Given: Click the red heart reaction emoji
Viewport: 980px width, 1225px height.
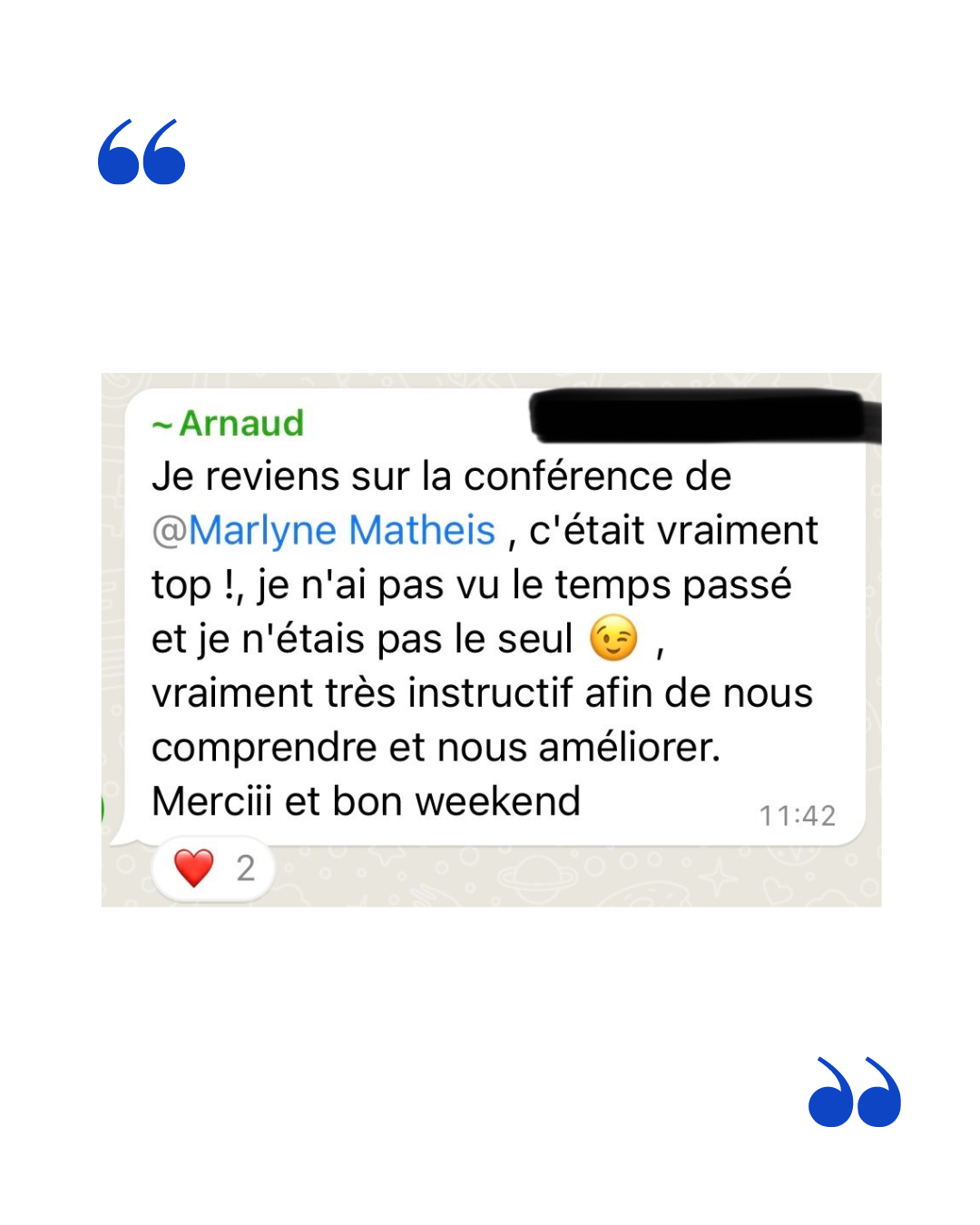Looking at the screenshot, I should (x=192, y=868).
